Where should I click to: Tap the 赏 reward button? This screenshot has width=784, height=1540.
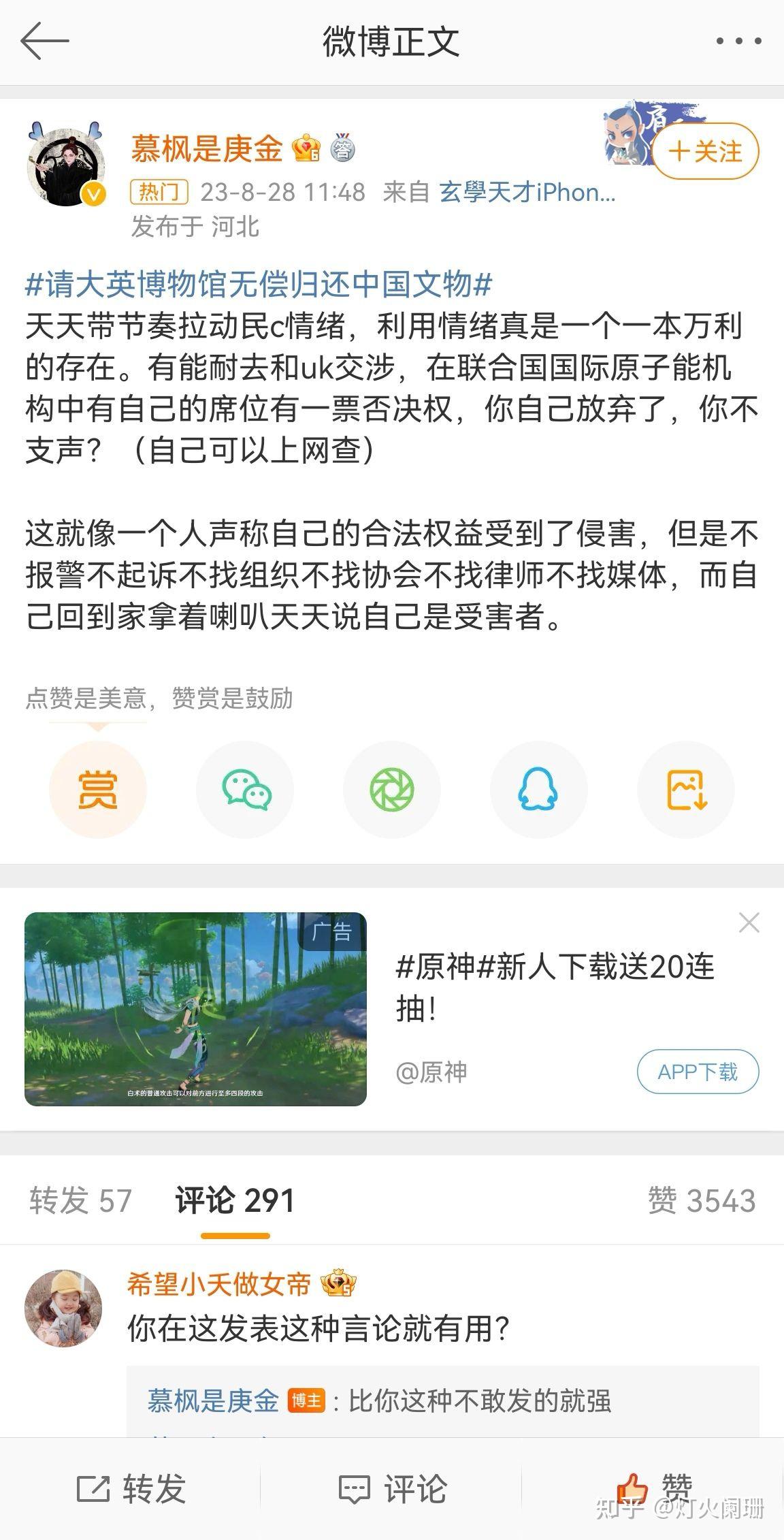98,790
